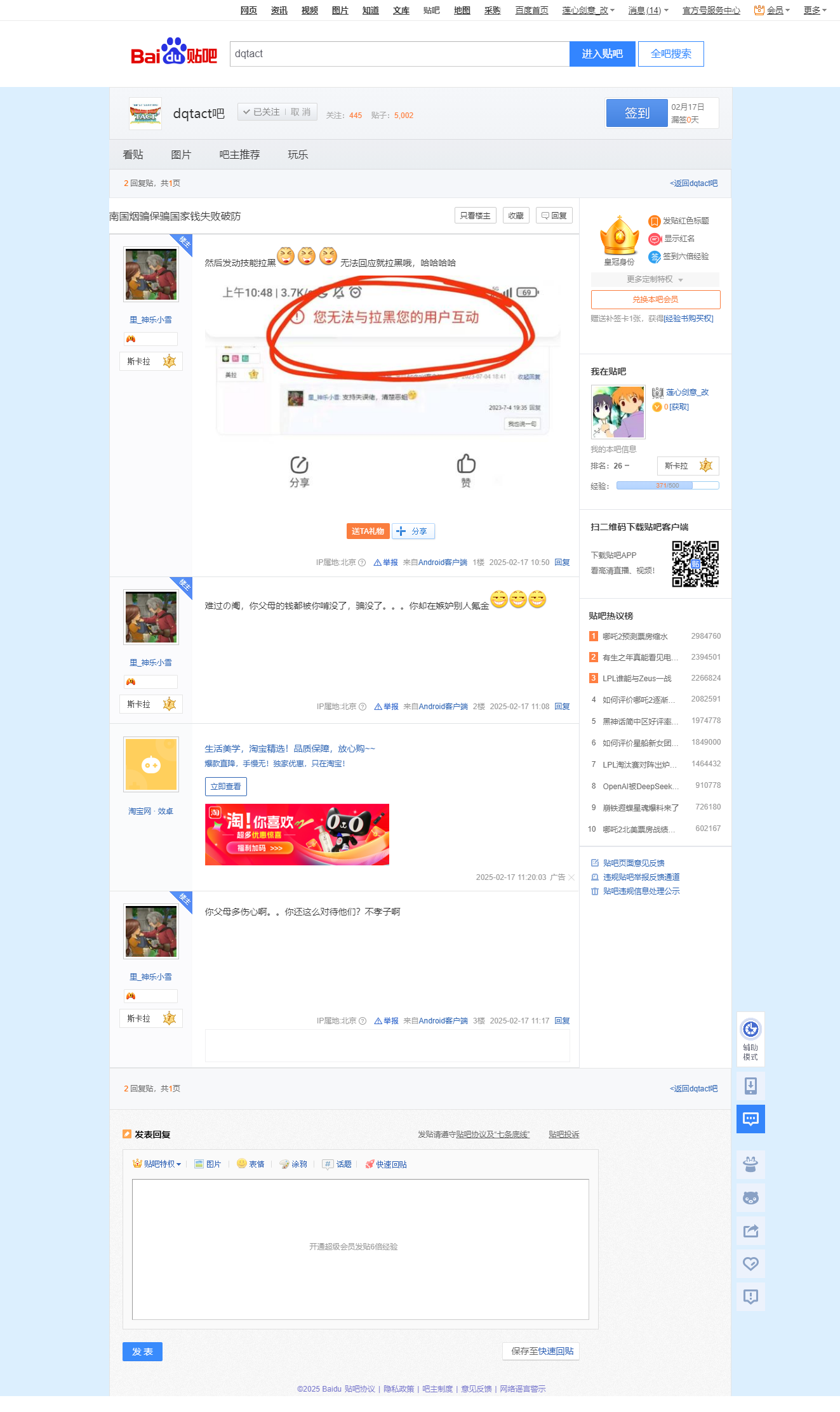
Task: Click the 签到 sign-in button
Action: pos(636,112)
